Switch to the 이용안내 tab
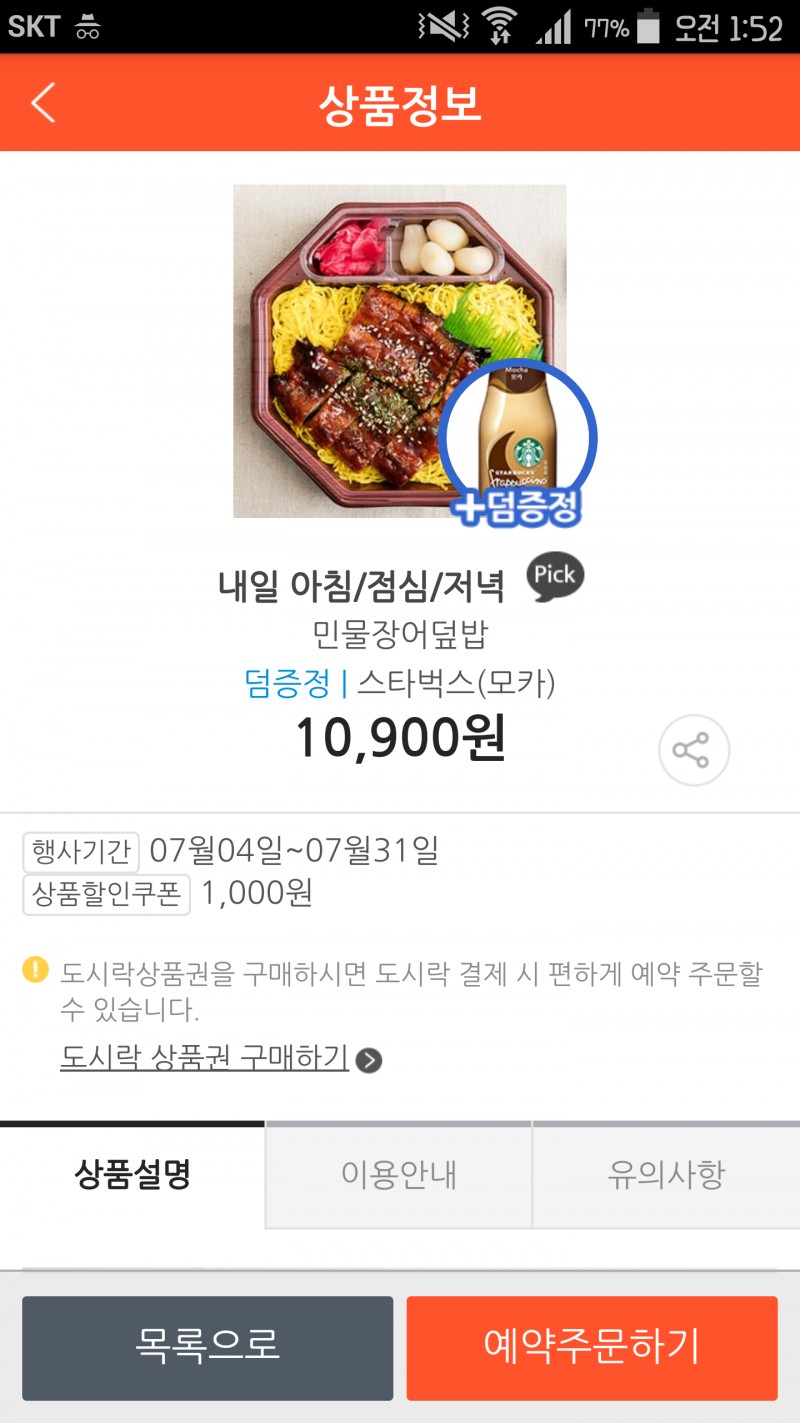This screenshot has height=1423, width=800. (399, 1174)
